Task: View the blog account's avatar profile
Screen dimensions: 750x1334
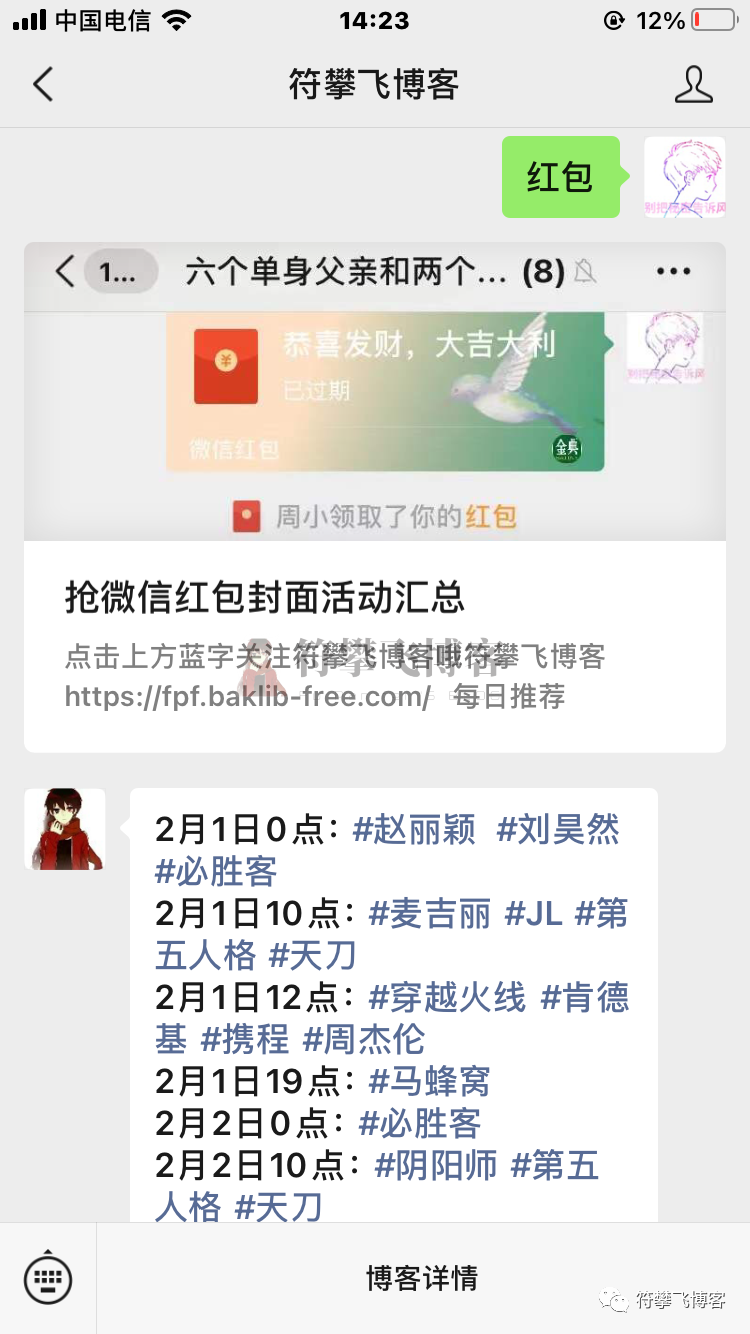Action: (65, 829)
